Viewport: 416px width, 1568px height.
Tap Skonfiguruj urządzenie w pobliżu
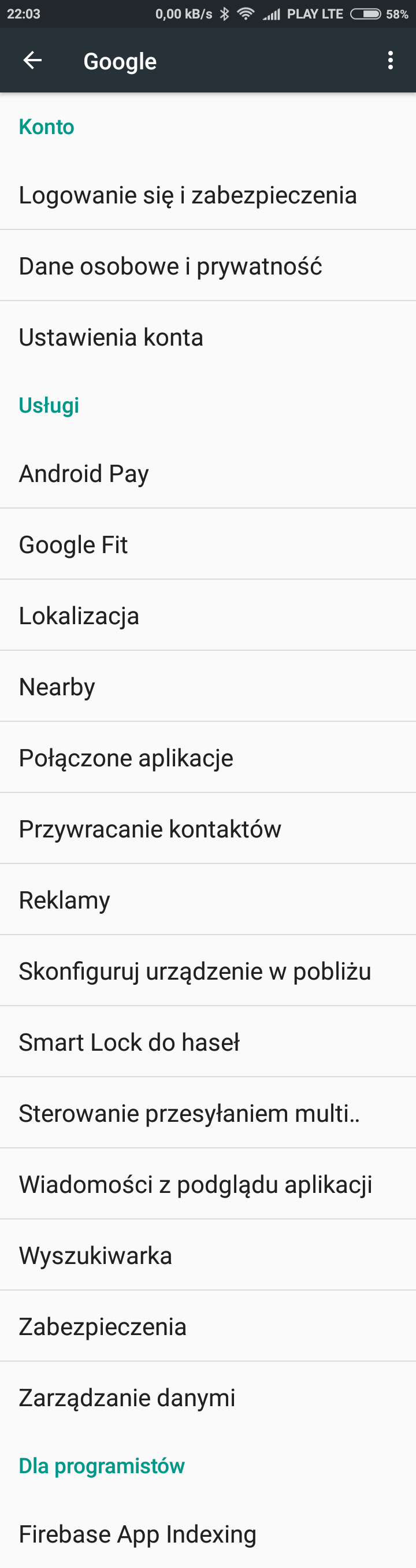pyautogui.click(x=195, y=971)
